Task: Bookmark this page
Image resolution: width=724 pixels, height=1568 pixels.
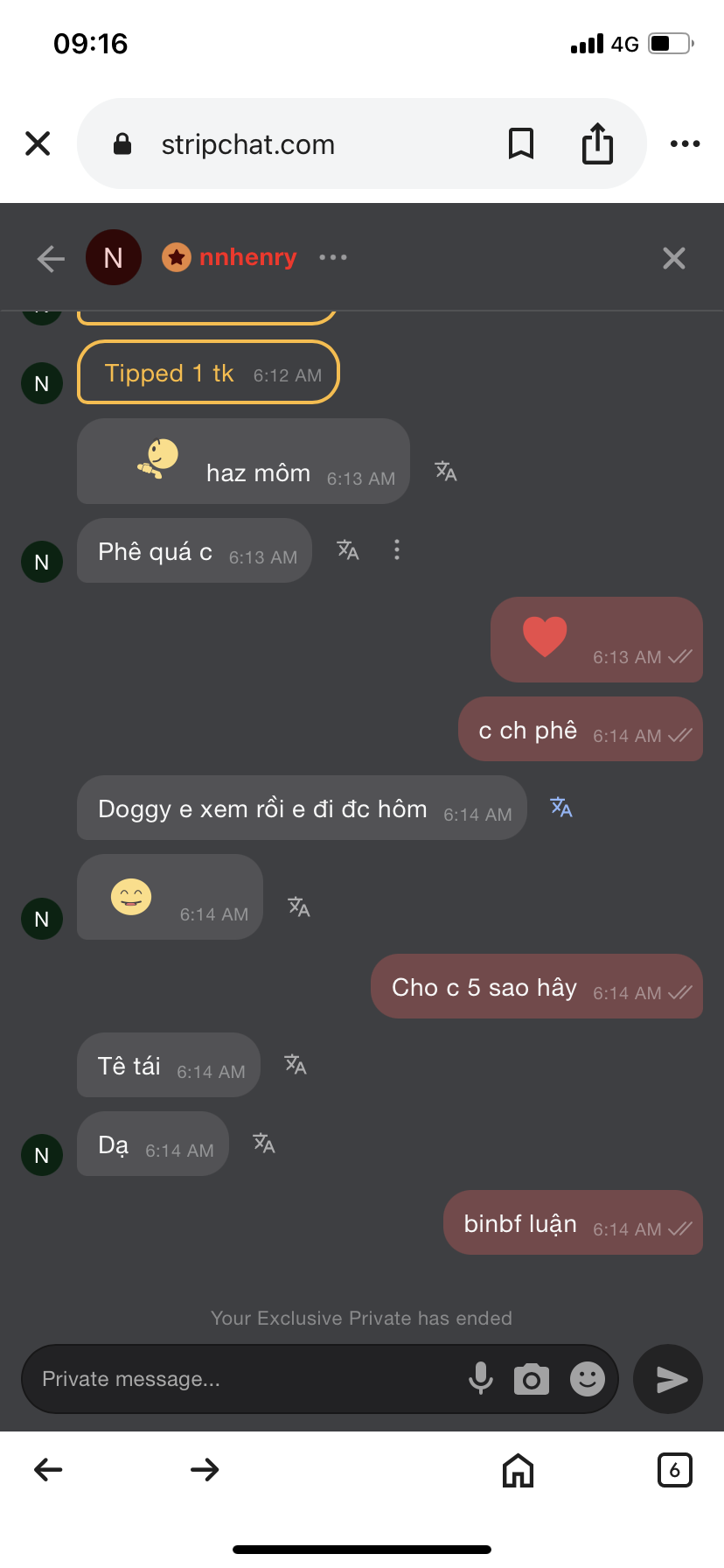Action: [x=521, y=143]
